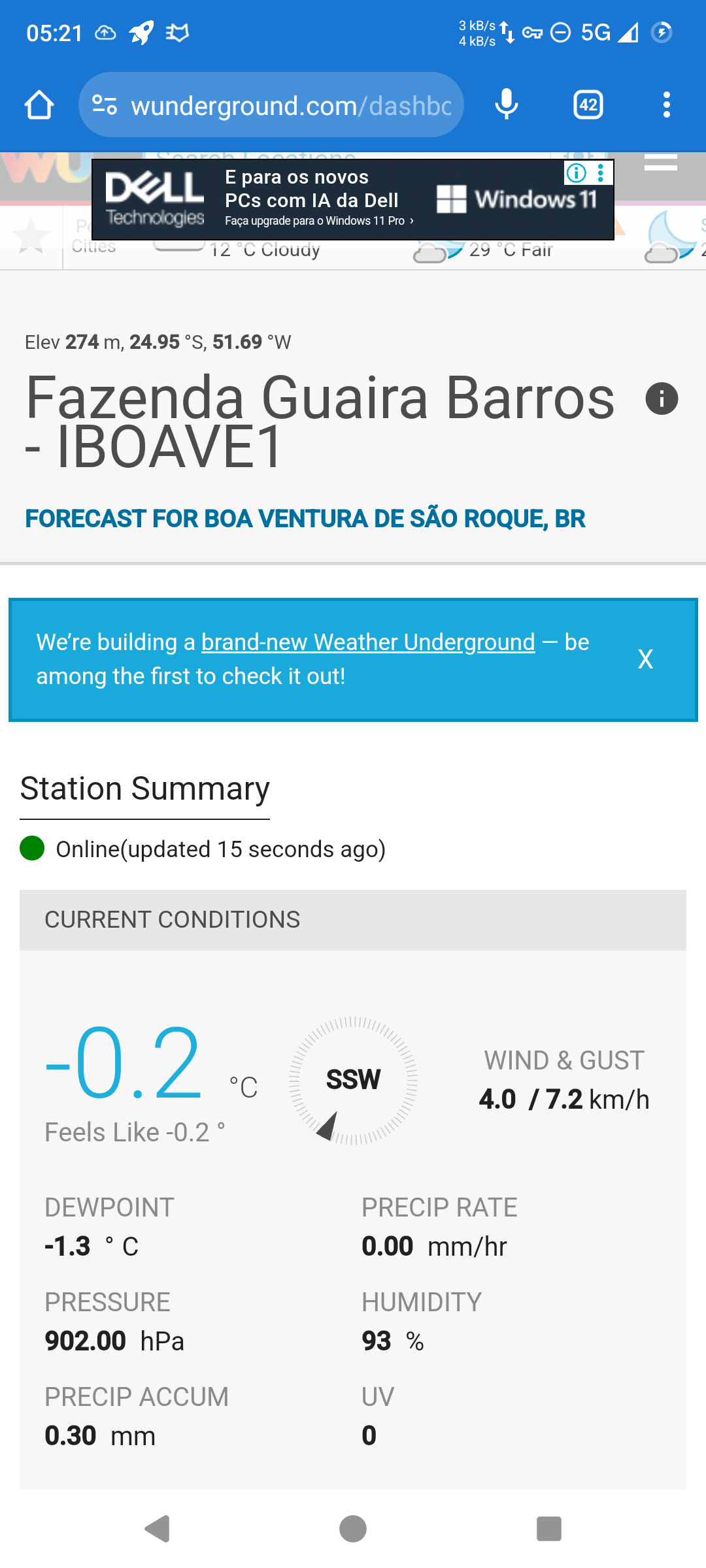Dismiss the new Weather Underground banner
The width and height of the screenshot is (706, 1568).
coord(645,659)
